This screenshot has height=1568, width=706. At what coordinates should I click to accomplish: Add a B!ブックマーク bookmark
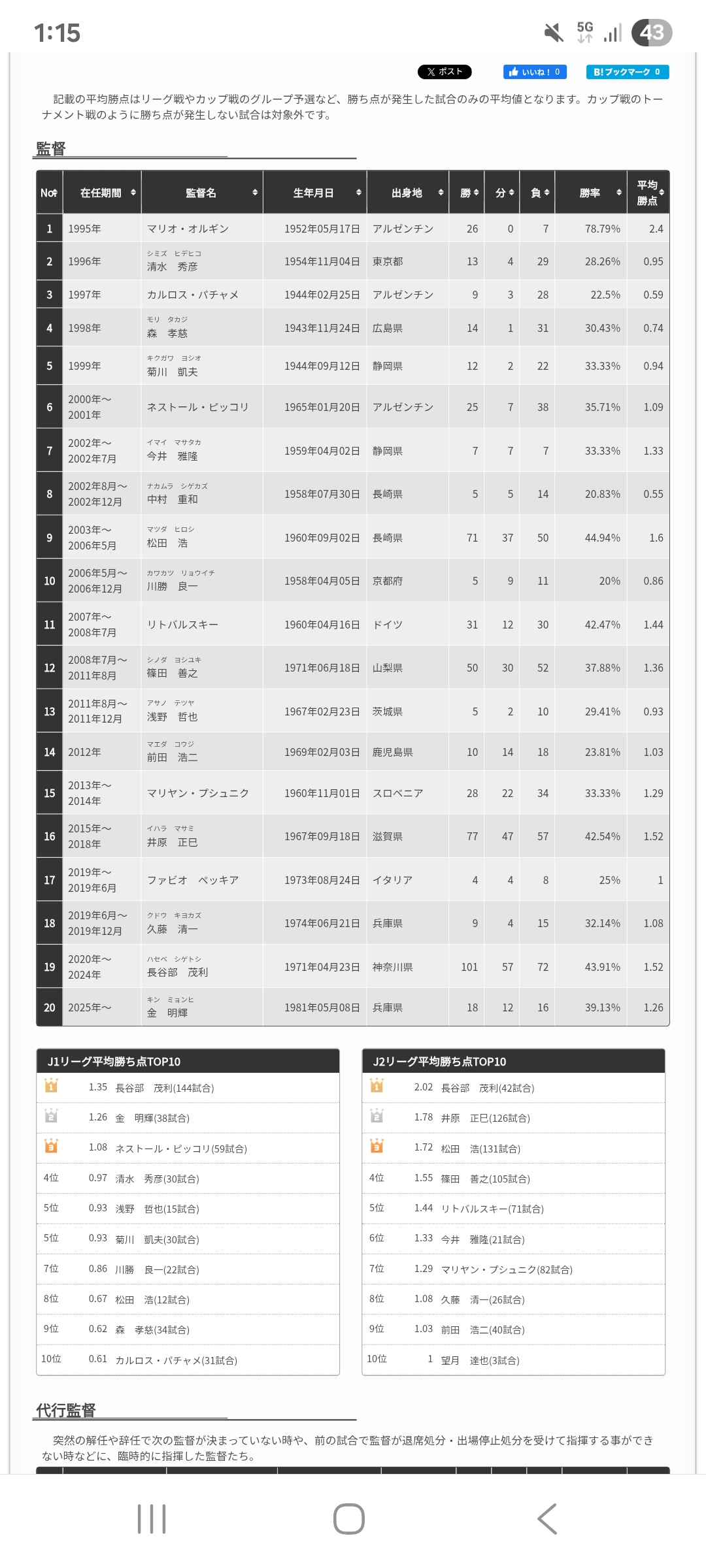(x=627, y=72)
